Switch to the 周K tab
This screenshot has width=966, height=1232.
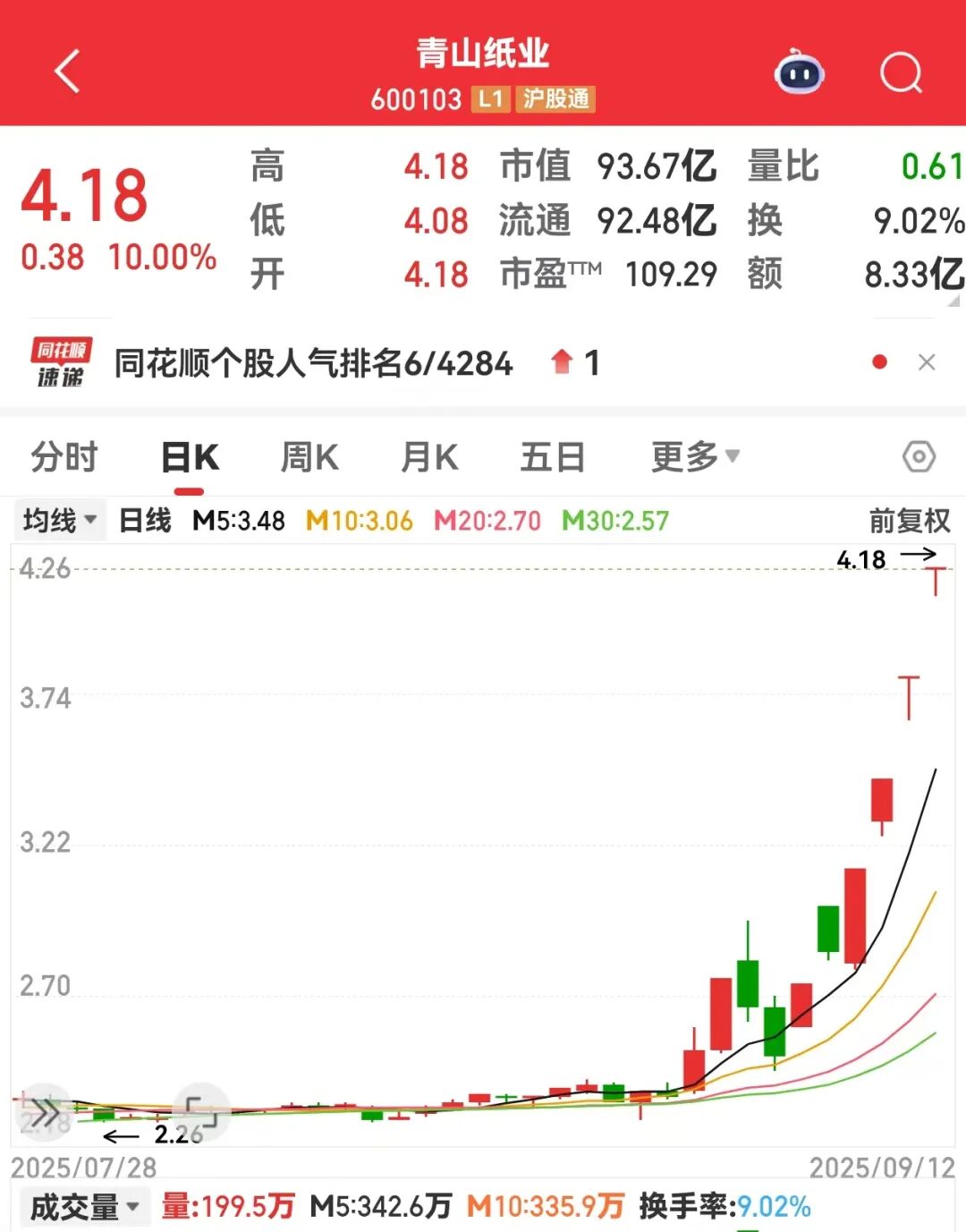309,456
